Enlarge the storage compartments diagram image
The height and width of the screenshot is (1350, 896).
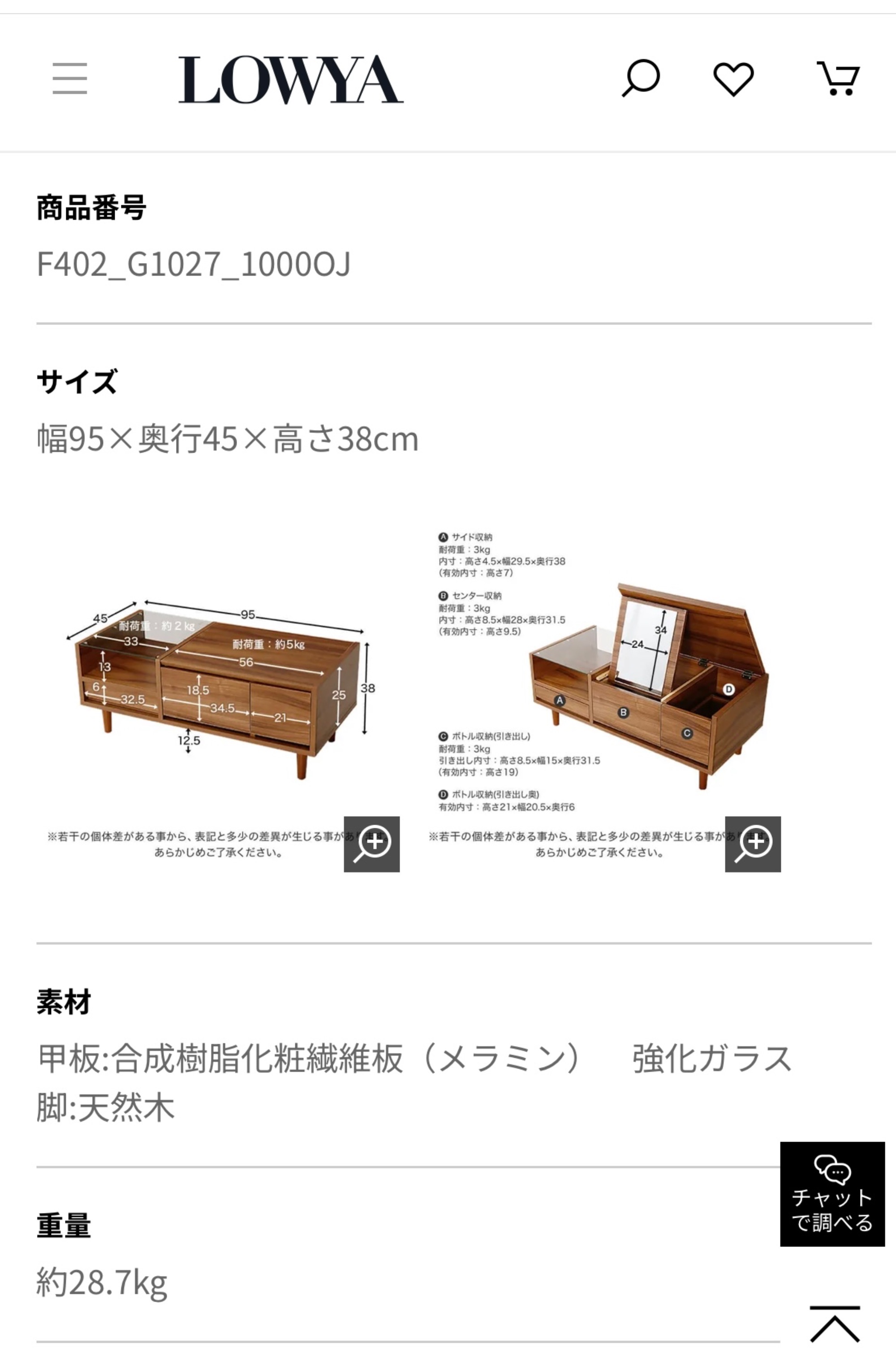[753, 844]
